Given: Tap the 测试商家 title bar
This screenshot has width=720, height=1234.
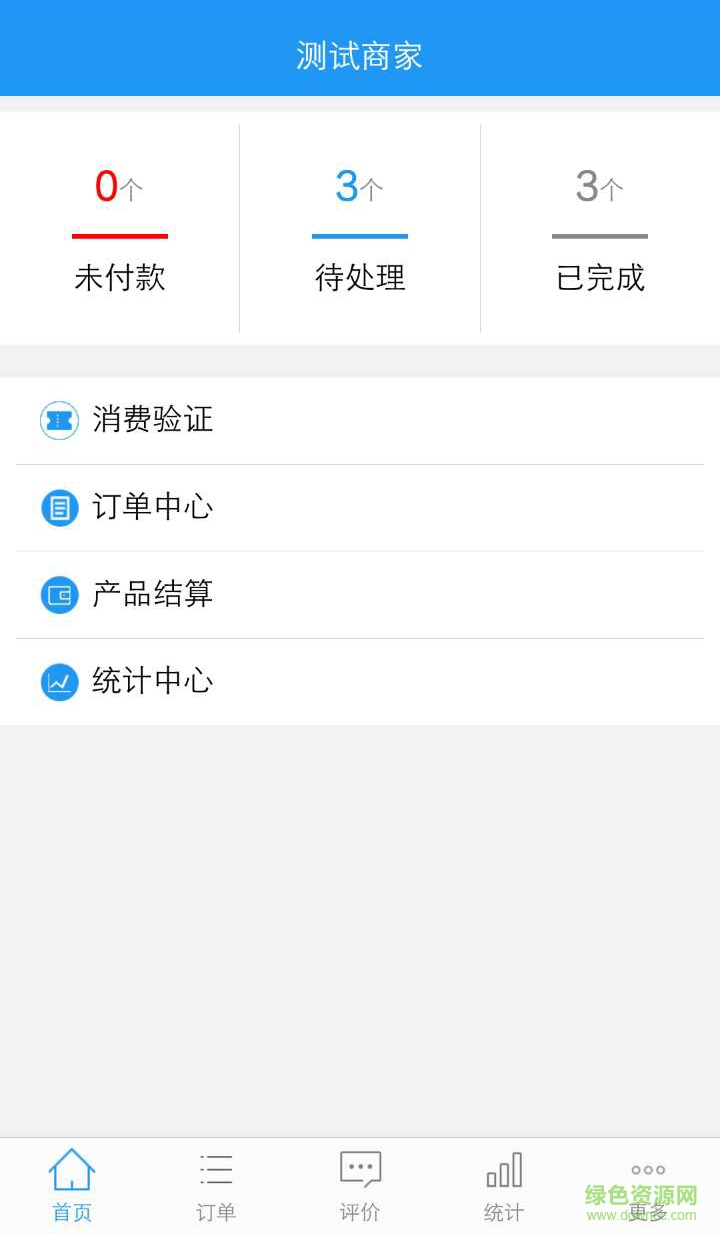Looking at the screenshot, I should (x=360, y=55).
